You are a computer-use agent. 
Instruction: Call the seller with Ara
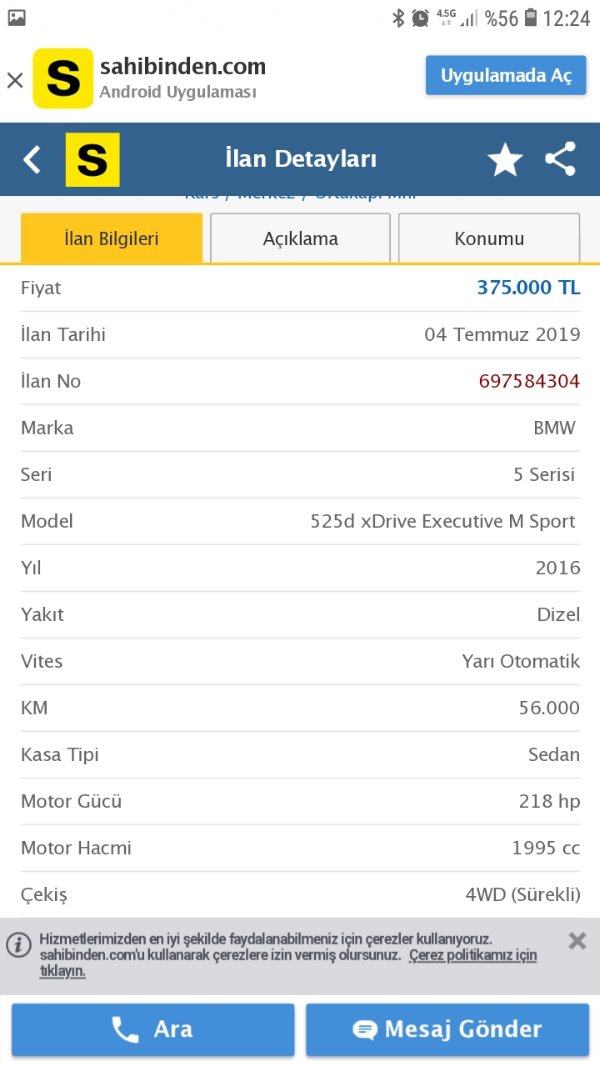point(153,1030)
